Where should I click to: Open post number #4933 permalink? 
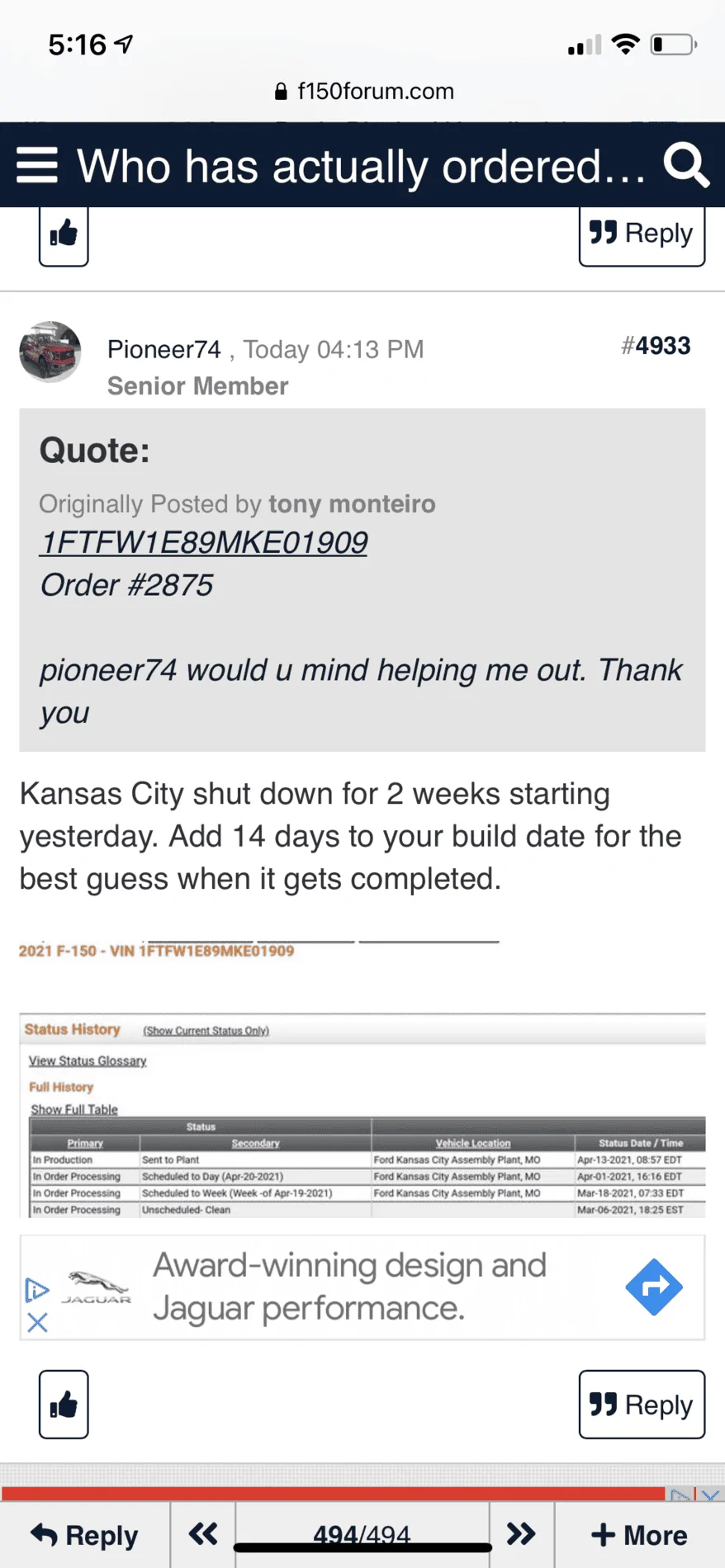click(656, 346)
